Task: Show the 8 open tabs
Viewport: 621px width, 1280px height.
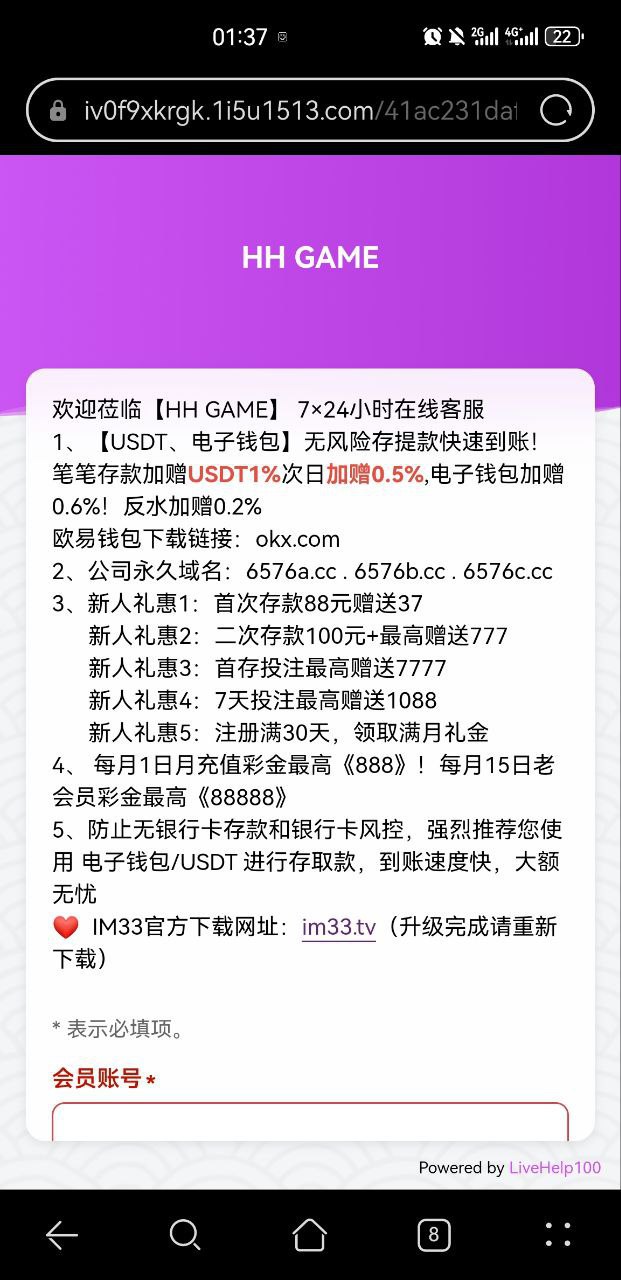Action: [433, 1235]
